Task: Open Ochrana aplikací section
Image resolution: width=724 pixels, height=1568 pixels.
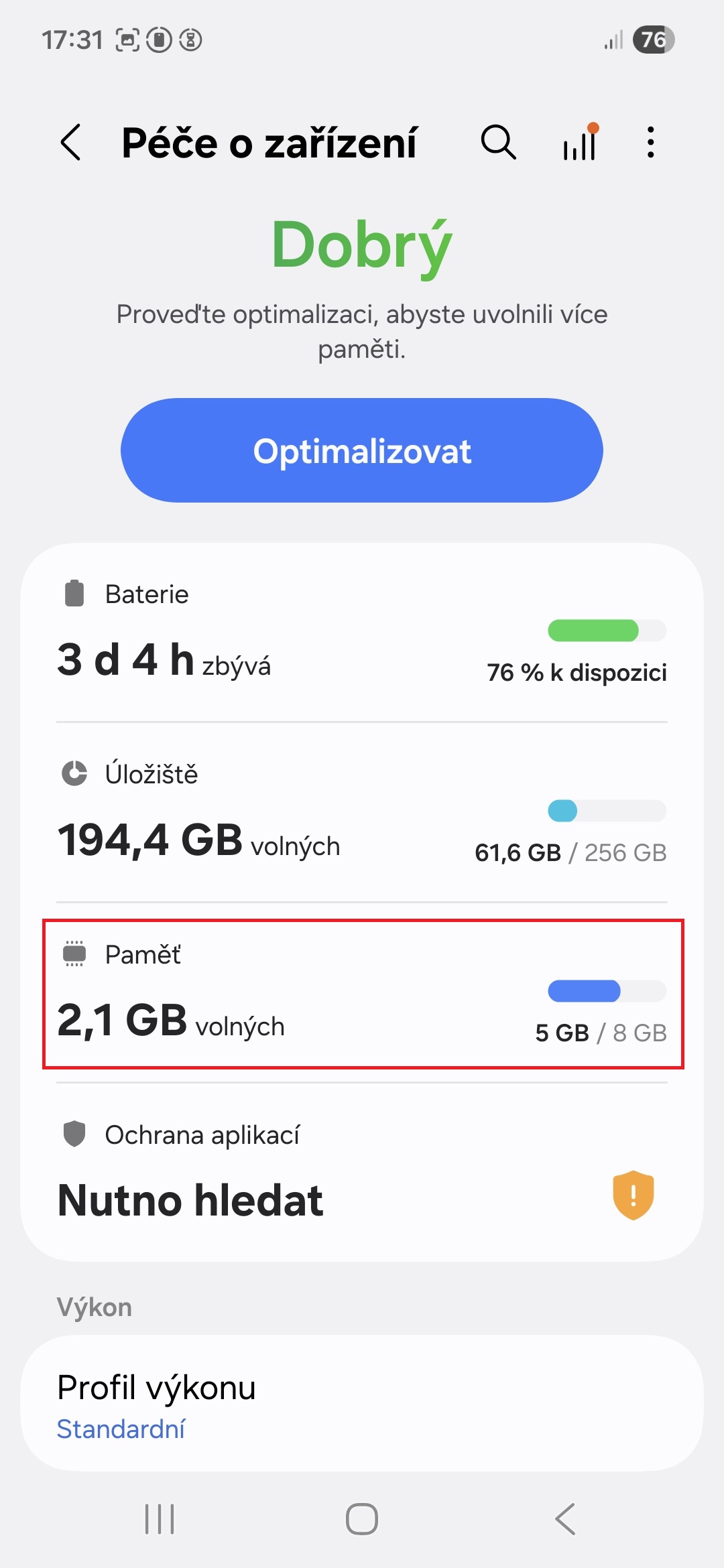Action: point(362,1173)
